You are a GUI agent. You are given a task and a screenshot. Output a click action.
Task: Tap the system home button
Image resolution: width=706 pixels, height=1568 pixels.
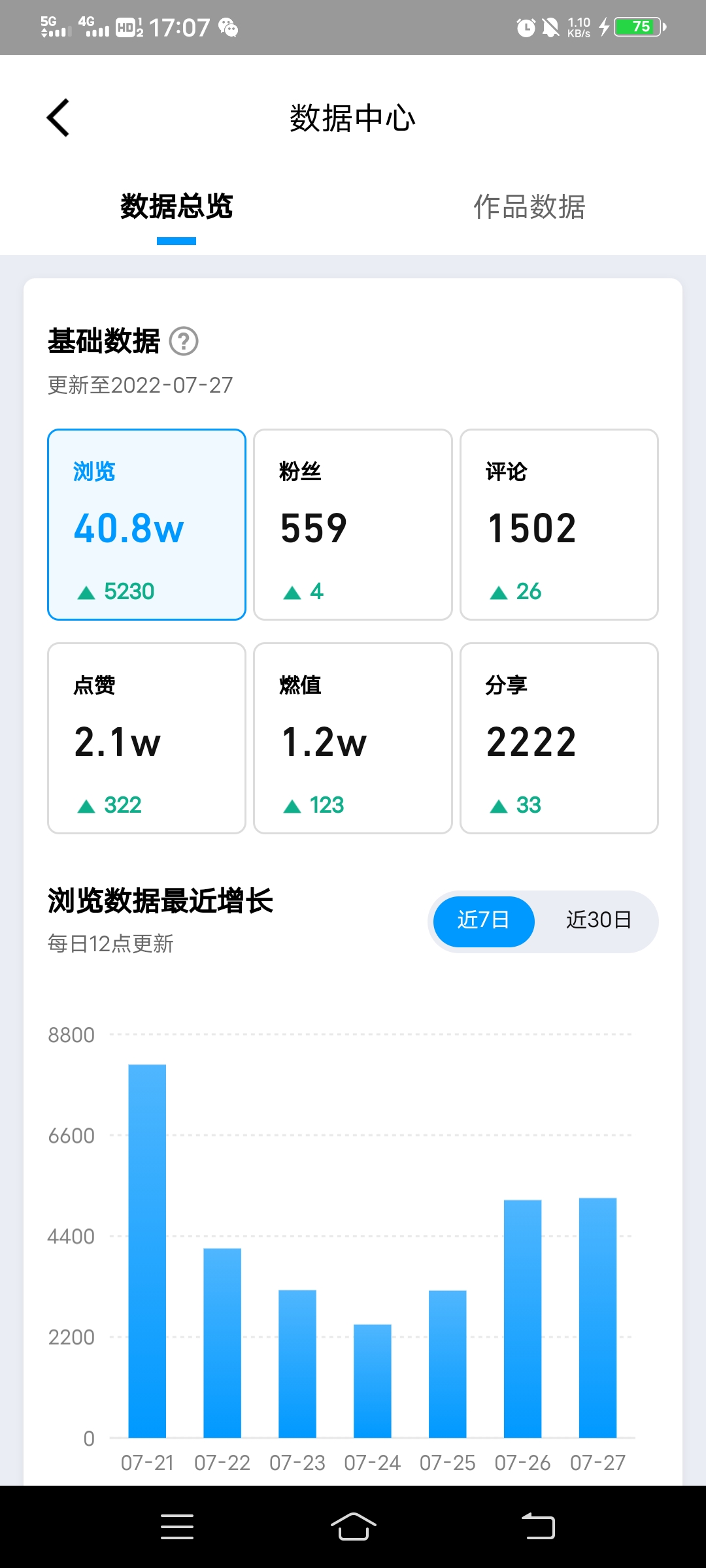click(x=353, y=1527)
